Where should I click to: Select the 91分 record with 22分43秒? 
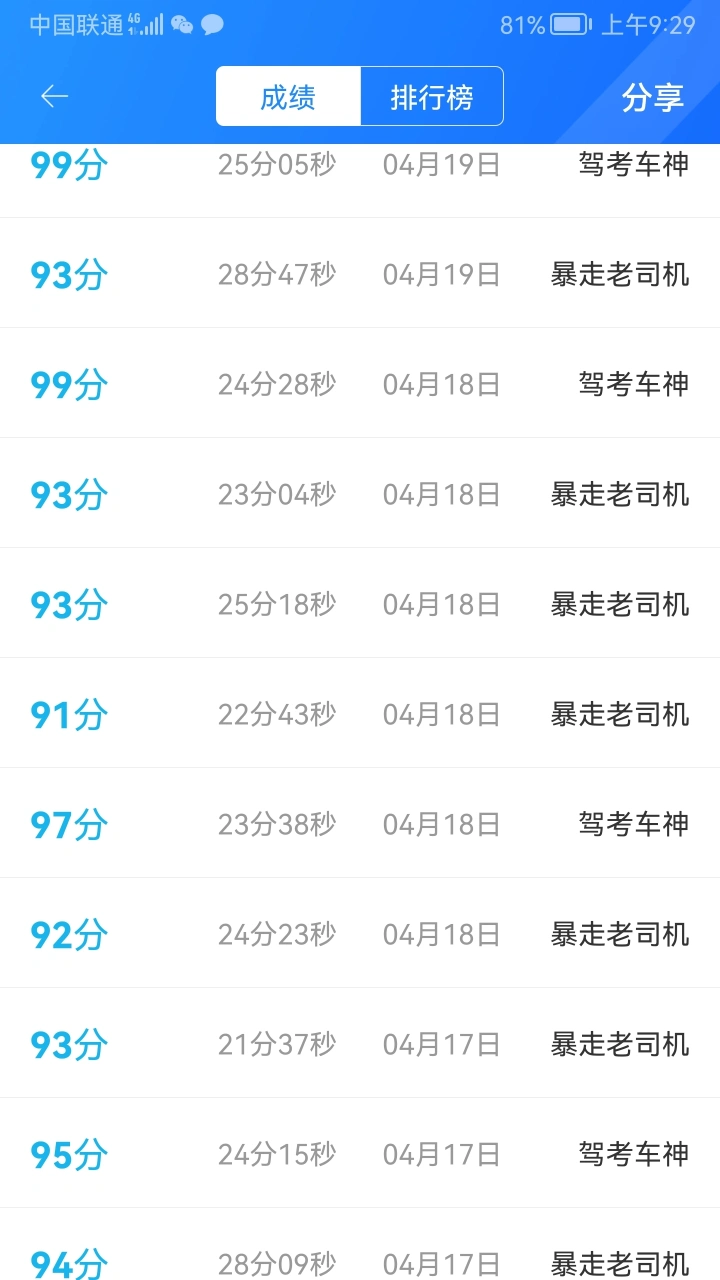click(360, 714)
